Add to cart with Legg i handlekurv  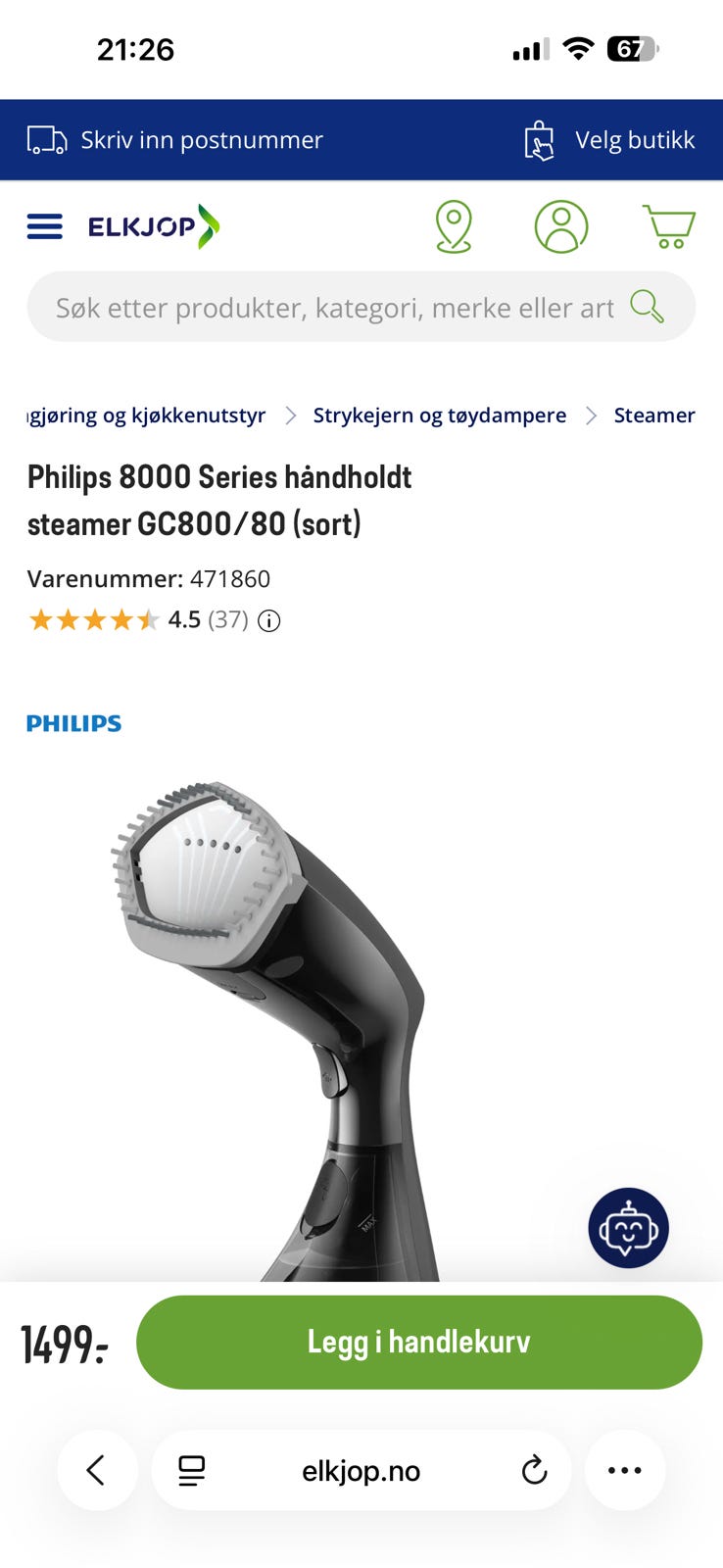[419, 1342]
